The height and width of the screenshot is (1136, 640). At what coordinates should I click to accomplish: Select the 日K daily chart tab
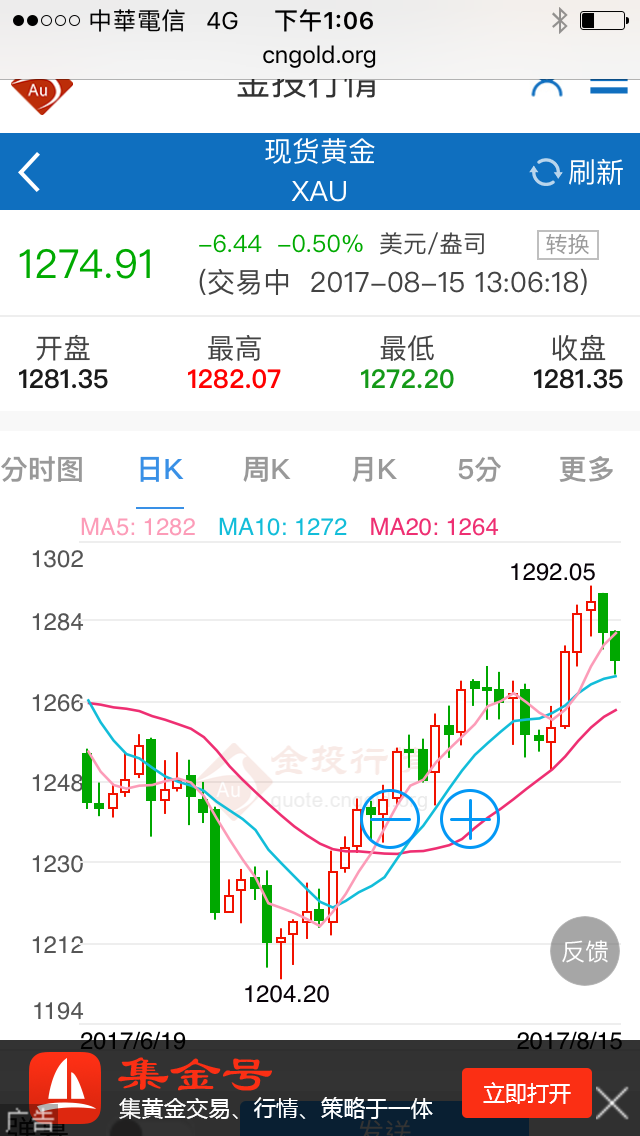point(160,469)
